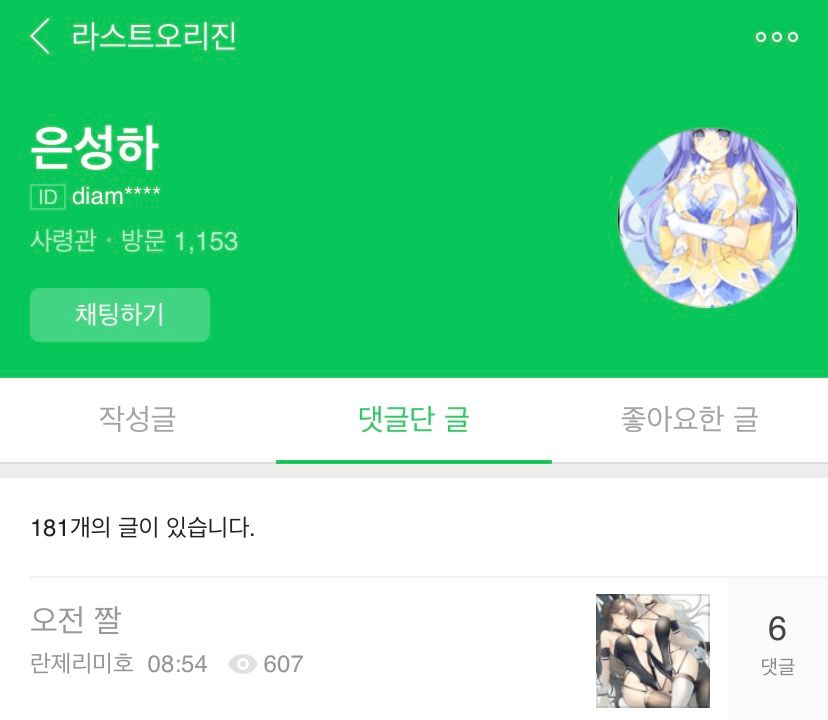The image size is (828, 720).
Task: View the 6 댓글 comments of 오전 짤
Action: coord(777,643)
